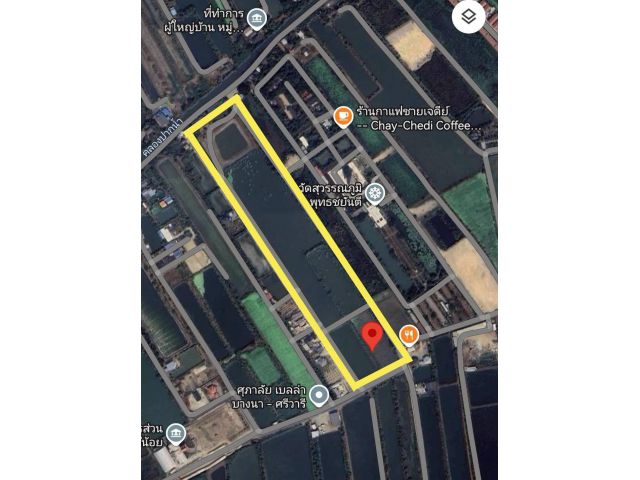Image resolution: width=640 pixels, height=480 pixels.
Task: Open the map layers button
Action: [x=468, y=17]
